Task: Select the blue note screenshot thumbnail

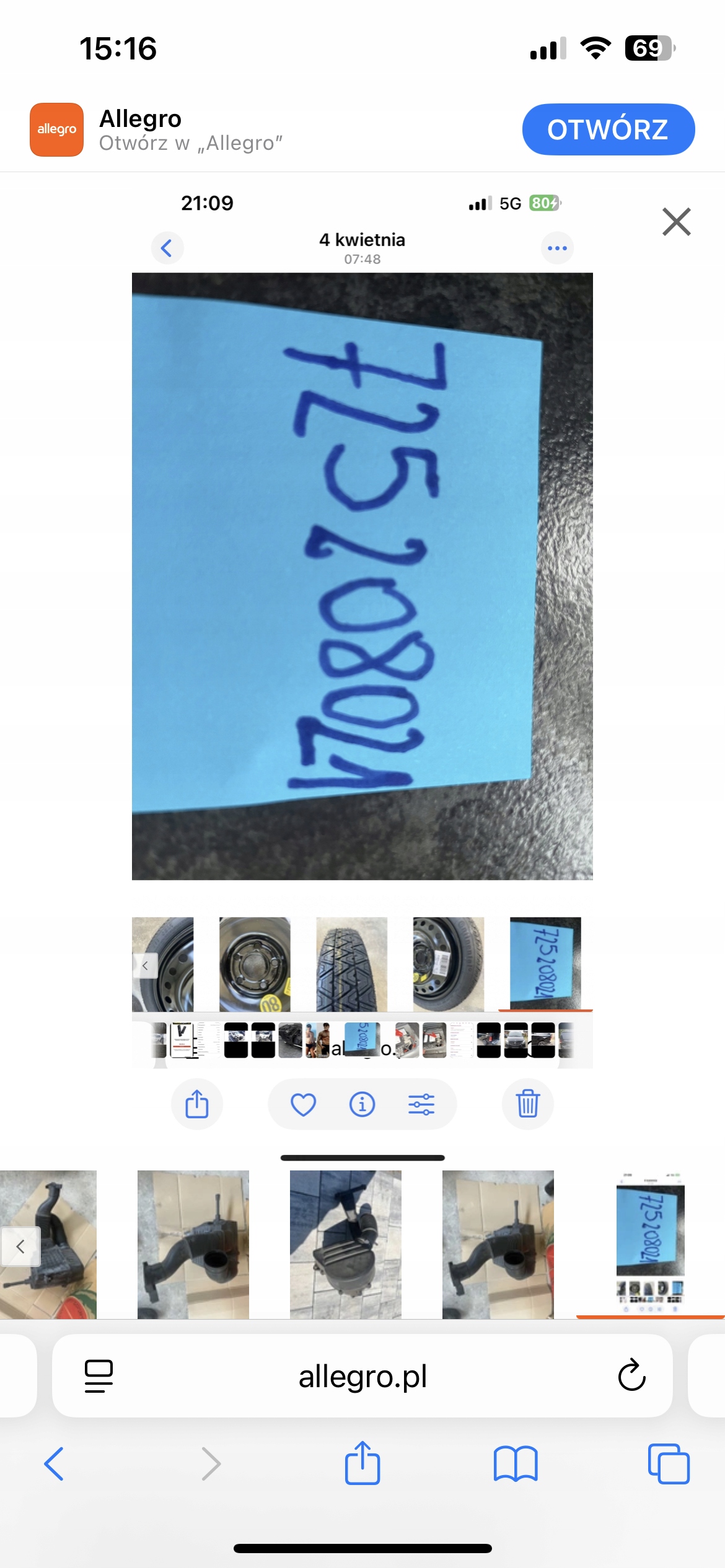Action: click(650, 1244)
